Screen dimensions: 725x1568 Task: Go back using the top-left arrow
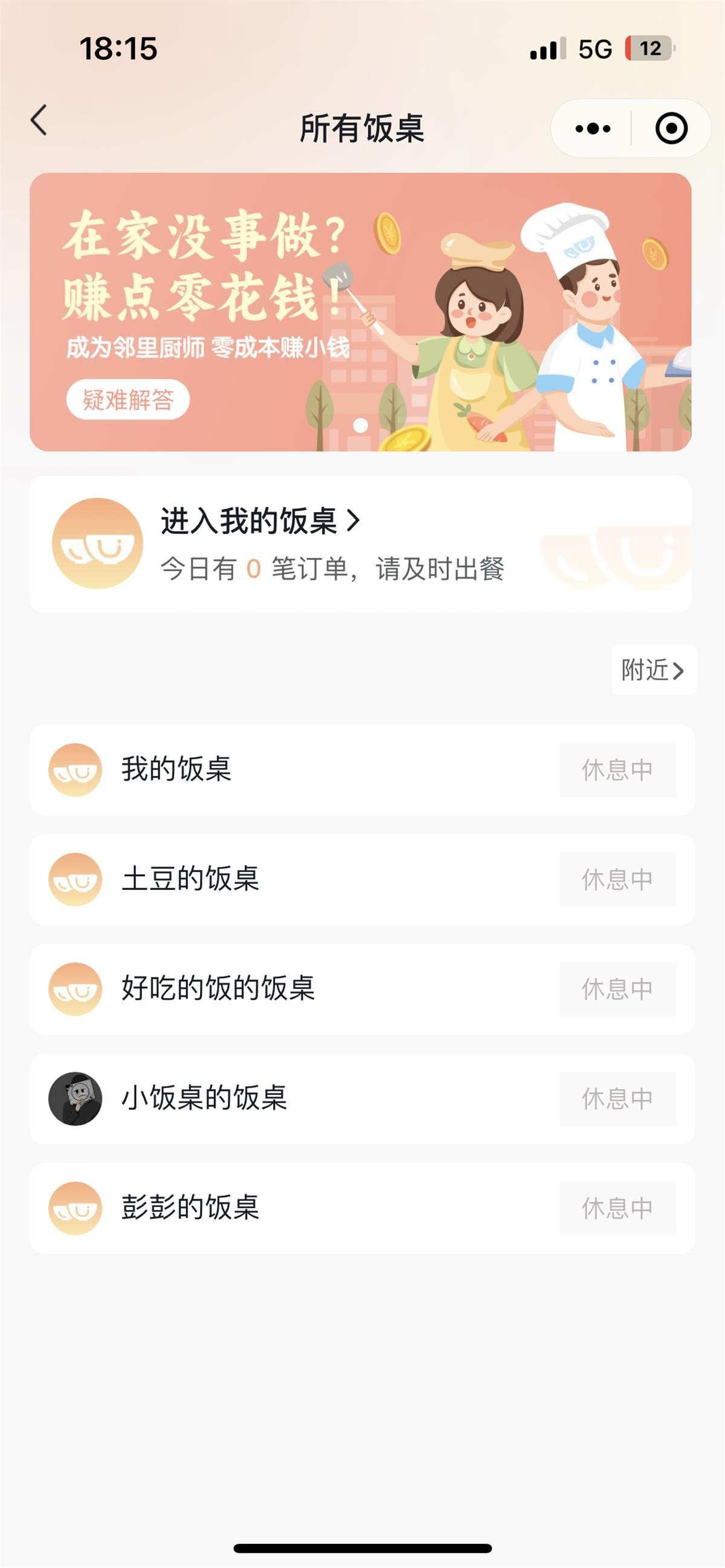pos(39,120)
